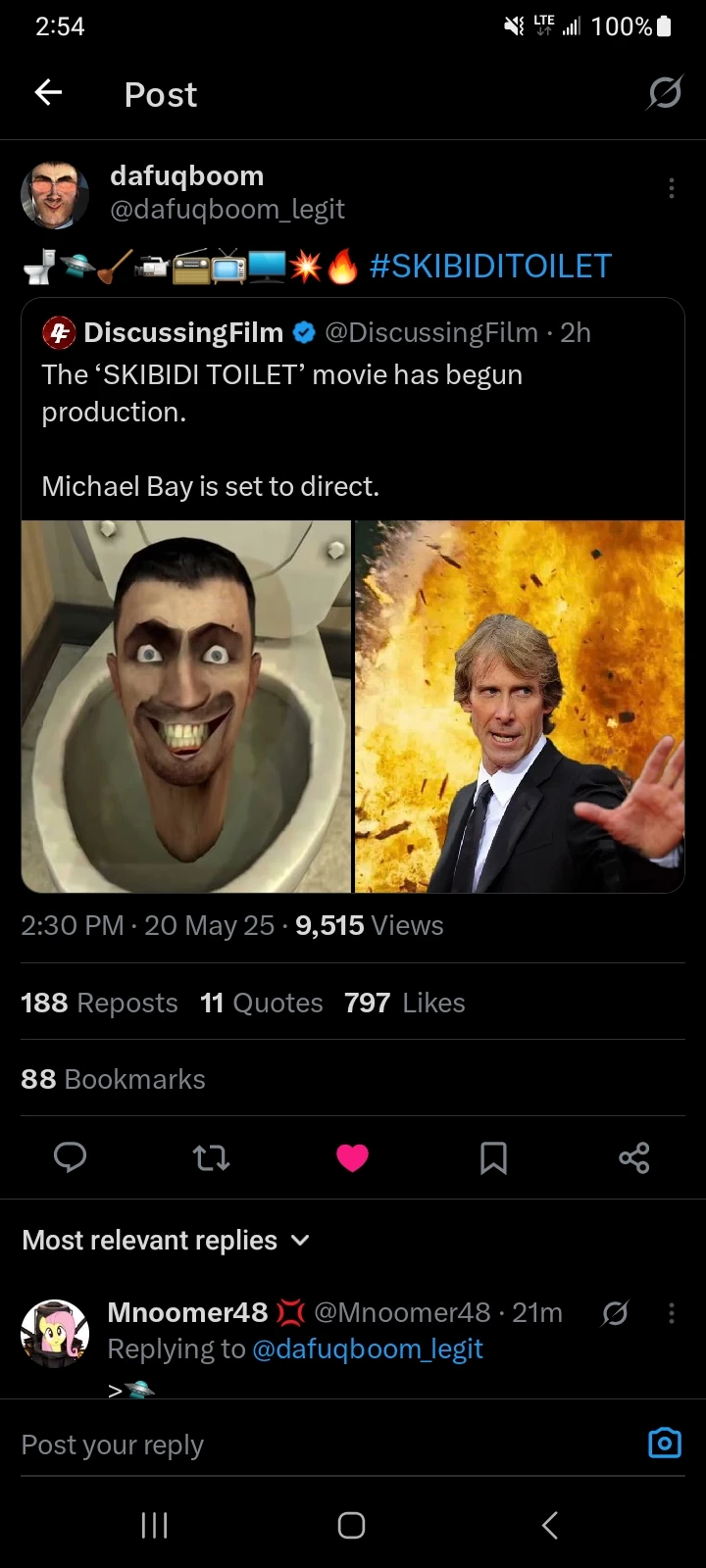The height and width of the screenshot is (1568, 706).
Task: Open the three-dot menu on dafuqboom's post
Action: pyautogui.click(x=672, y=188)
